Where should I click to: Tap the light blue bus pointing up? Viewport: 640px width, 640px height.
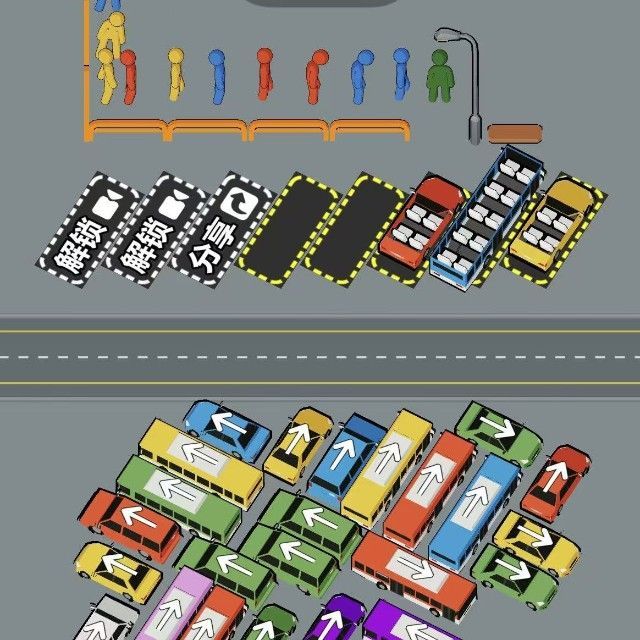pos(475,509)
